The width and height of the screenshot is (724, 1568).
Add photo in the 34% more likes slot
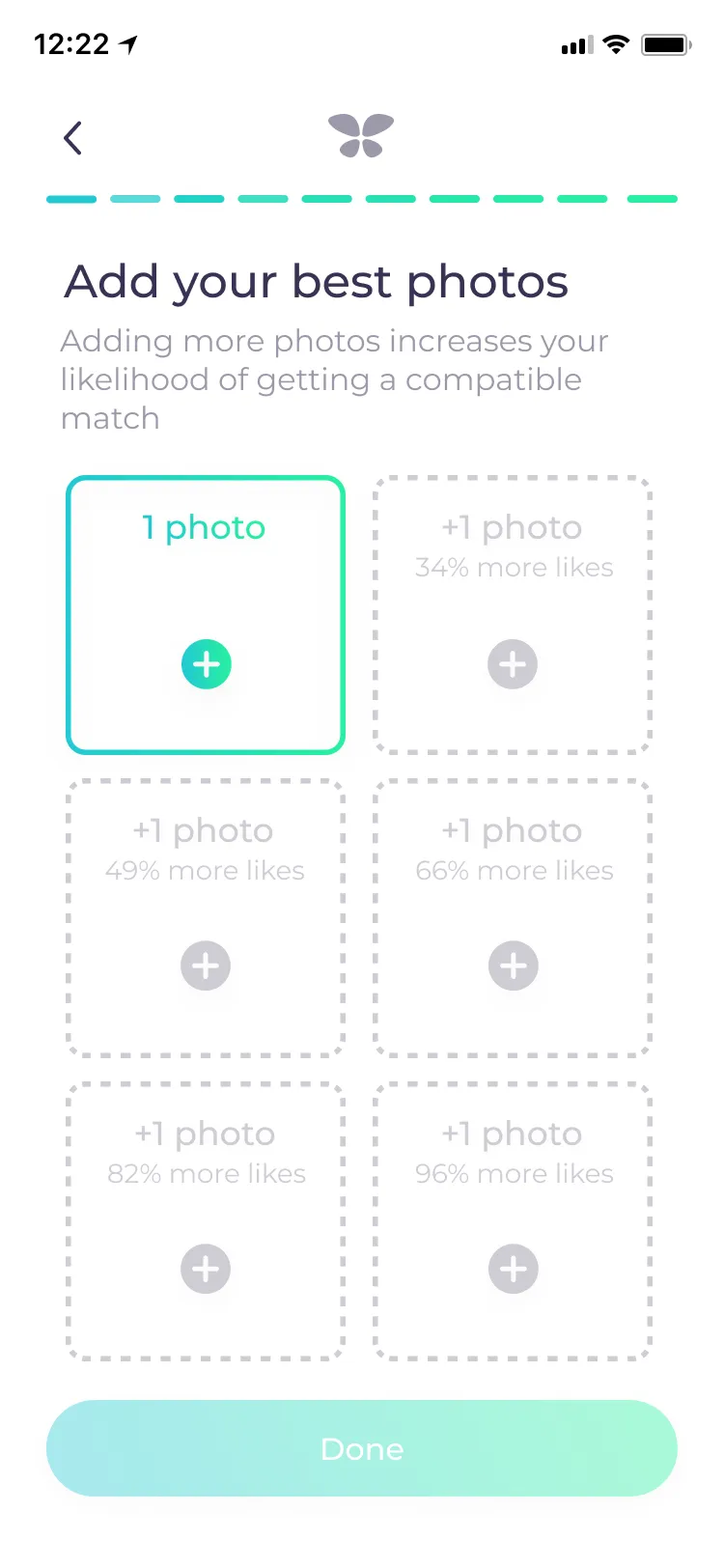pos(513,664)
